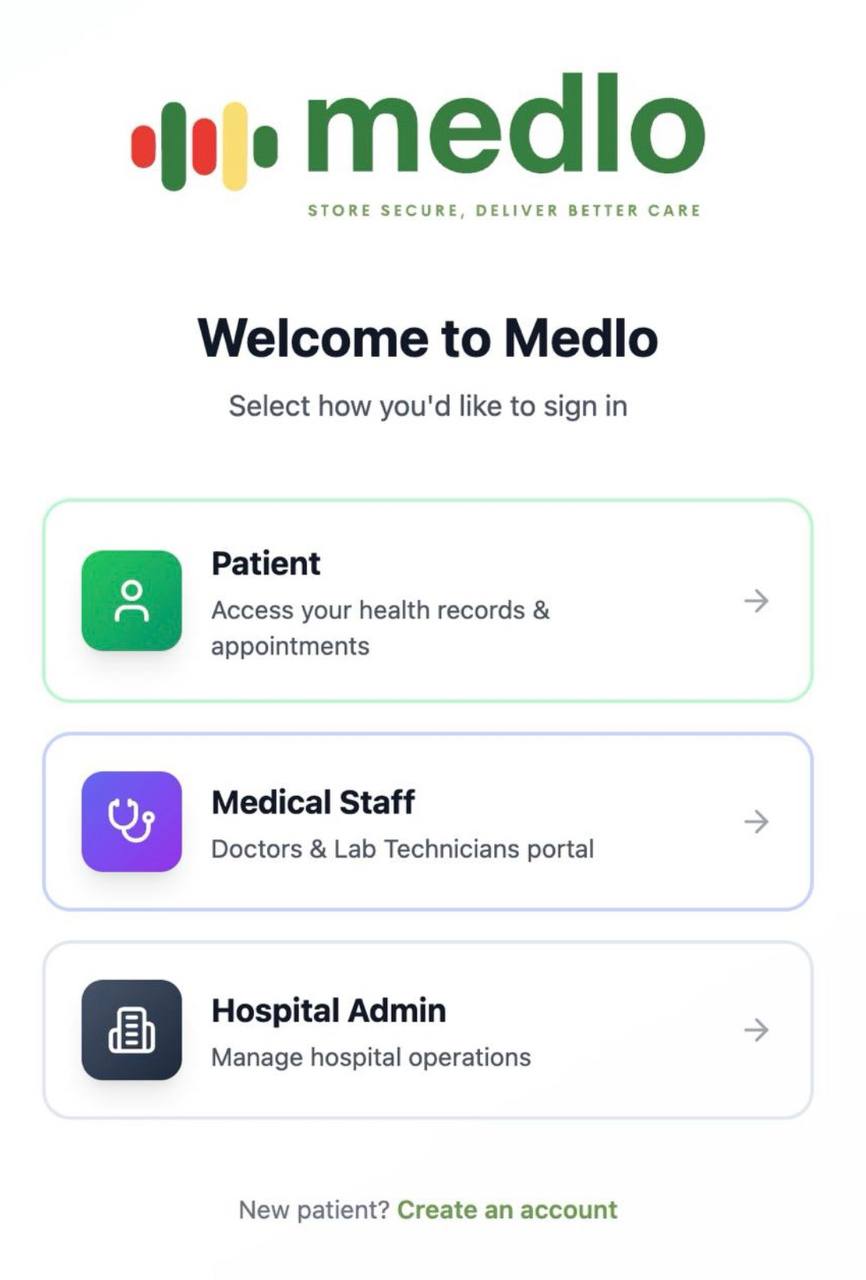Image resolution: width=866 pixels, height=1280 pixels.
Task: Click the Manage hospital operations subtitle
Action: (371, 1057)
